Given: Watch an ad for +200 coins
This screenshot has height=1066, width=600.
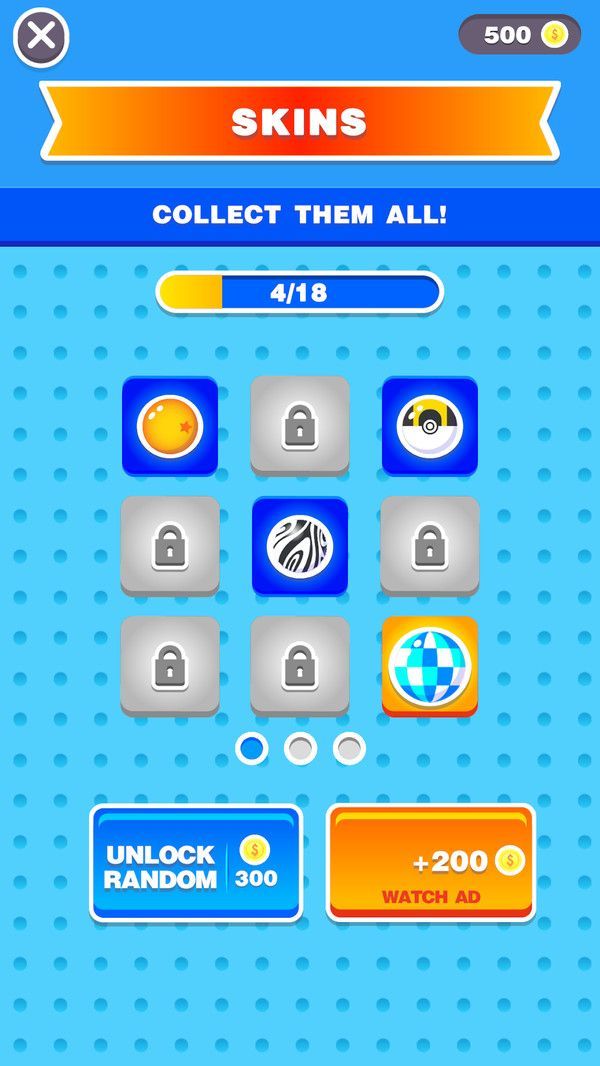Looking at the screenshot, I should coord(431,863).
